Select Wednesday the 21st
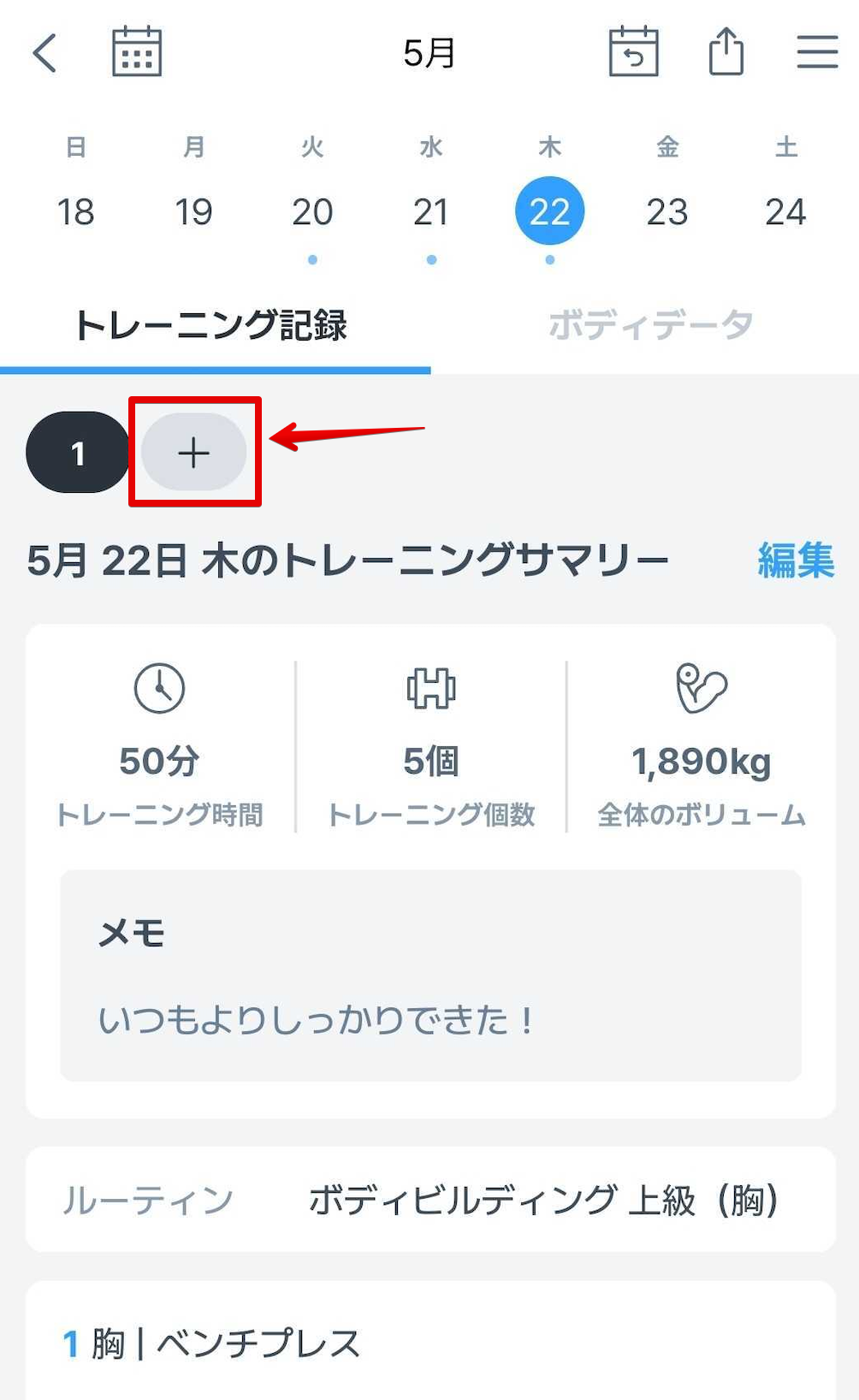This screenshot has width=859, height=1400. 430,211
